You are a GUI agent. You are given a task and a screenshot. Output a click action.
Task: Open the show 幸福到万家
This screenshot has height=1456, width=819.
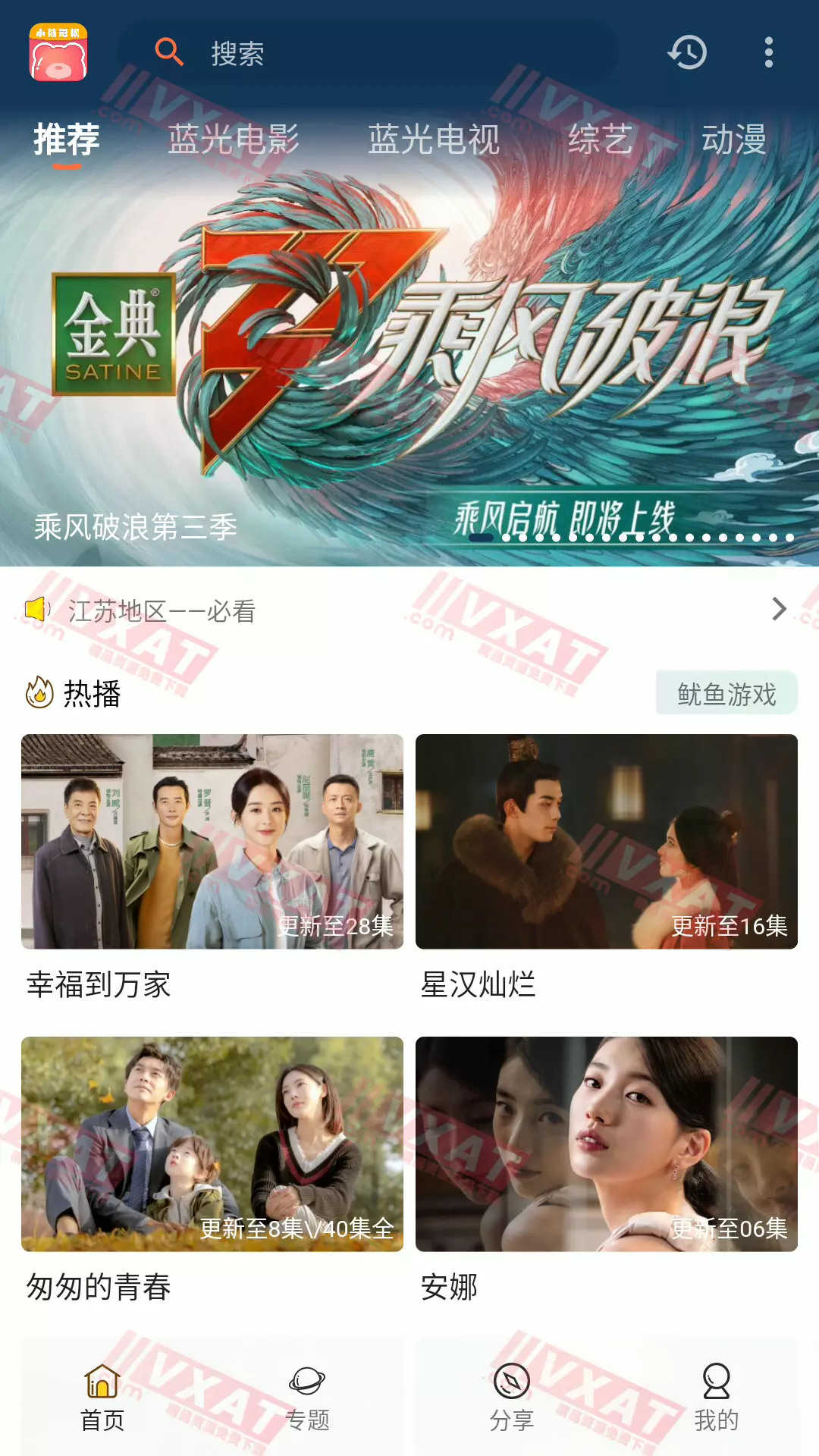[212, 842]
